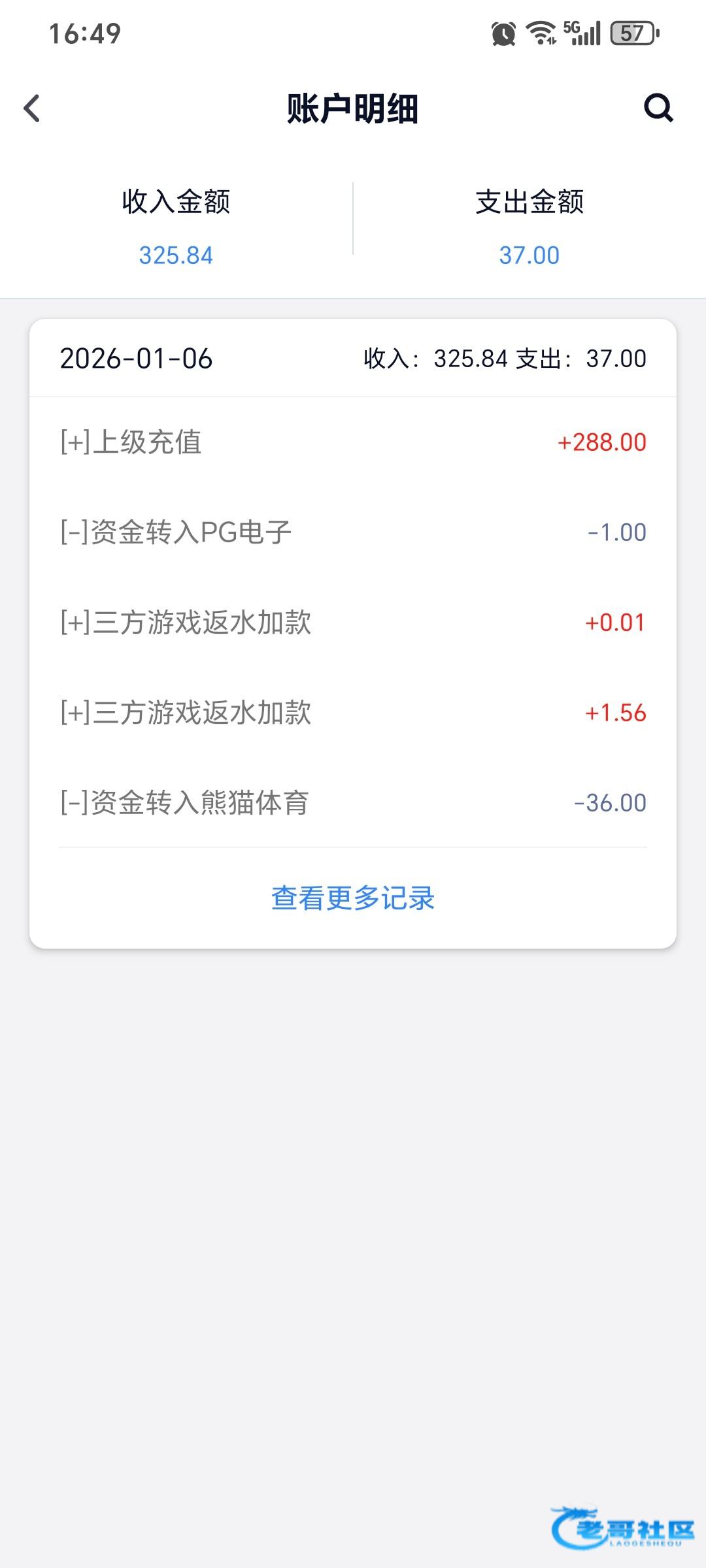Go back from 账户明细 page
The height and width of the screenshot is (1568, 706).
(x=32, y=108)
